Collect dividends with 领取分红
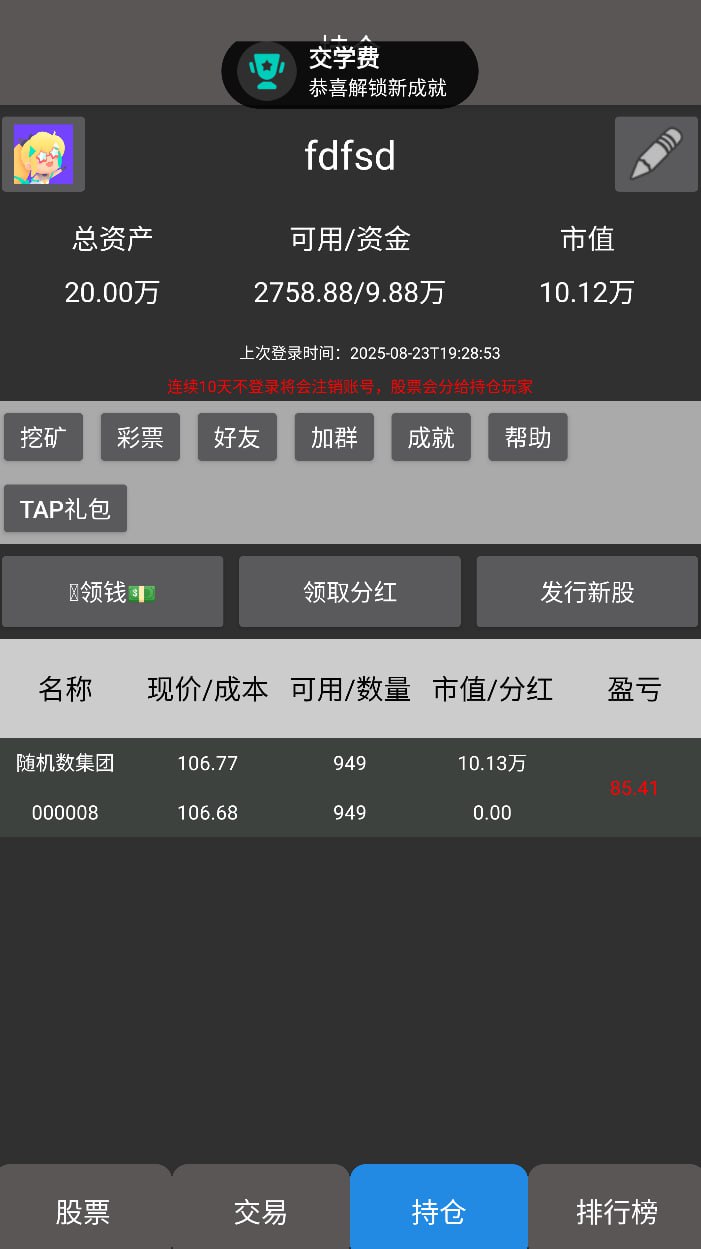This screenshot has width=701, height=1249. [x=350, y=592]
